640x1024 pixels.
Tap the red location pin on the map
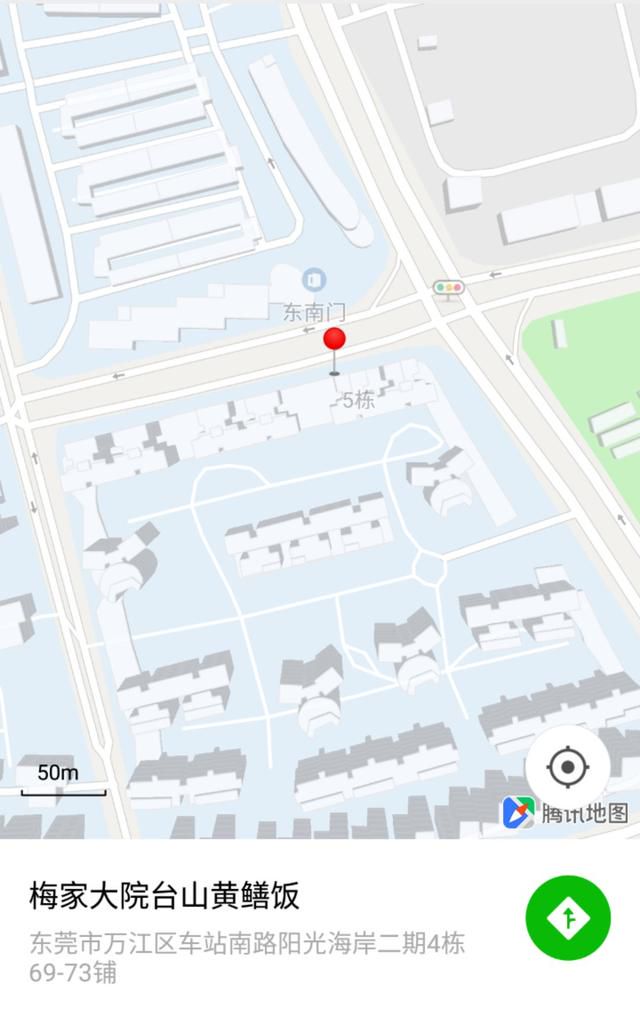tap(335, 340)
